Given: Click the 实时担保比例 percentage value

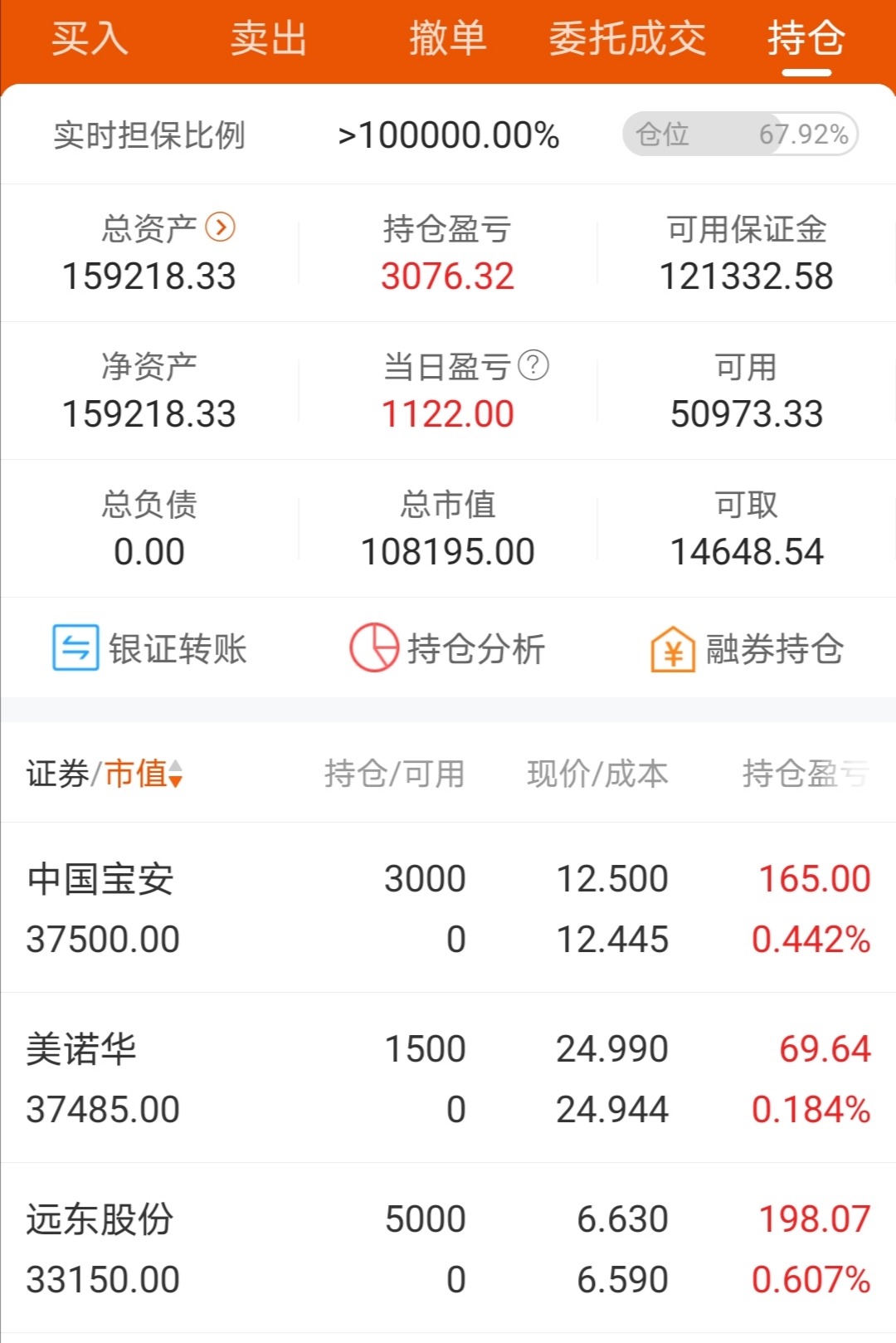Looking at the screenshot, I should click(x=448, y=135).
